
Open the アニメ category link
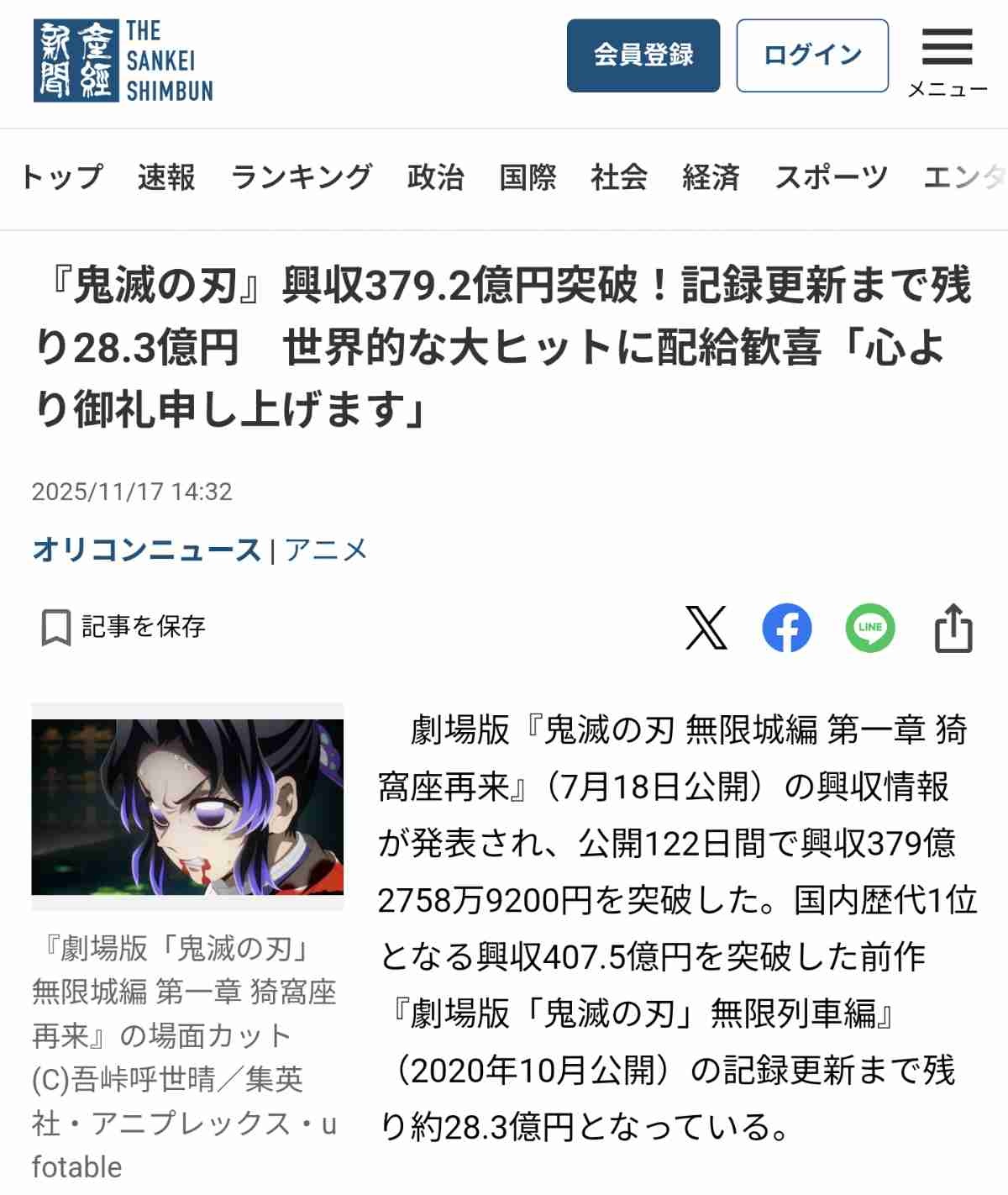click(x=325, y=550)
